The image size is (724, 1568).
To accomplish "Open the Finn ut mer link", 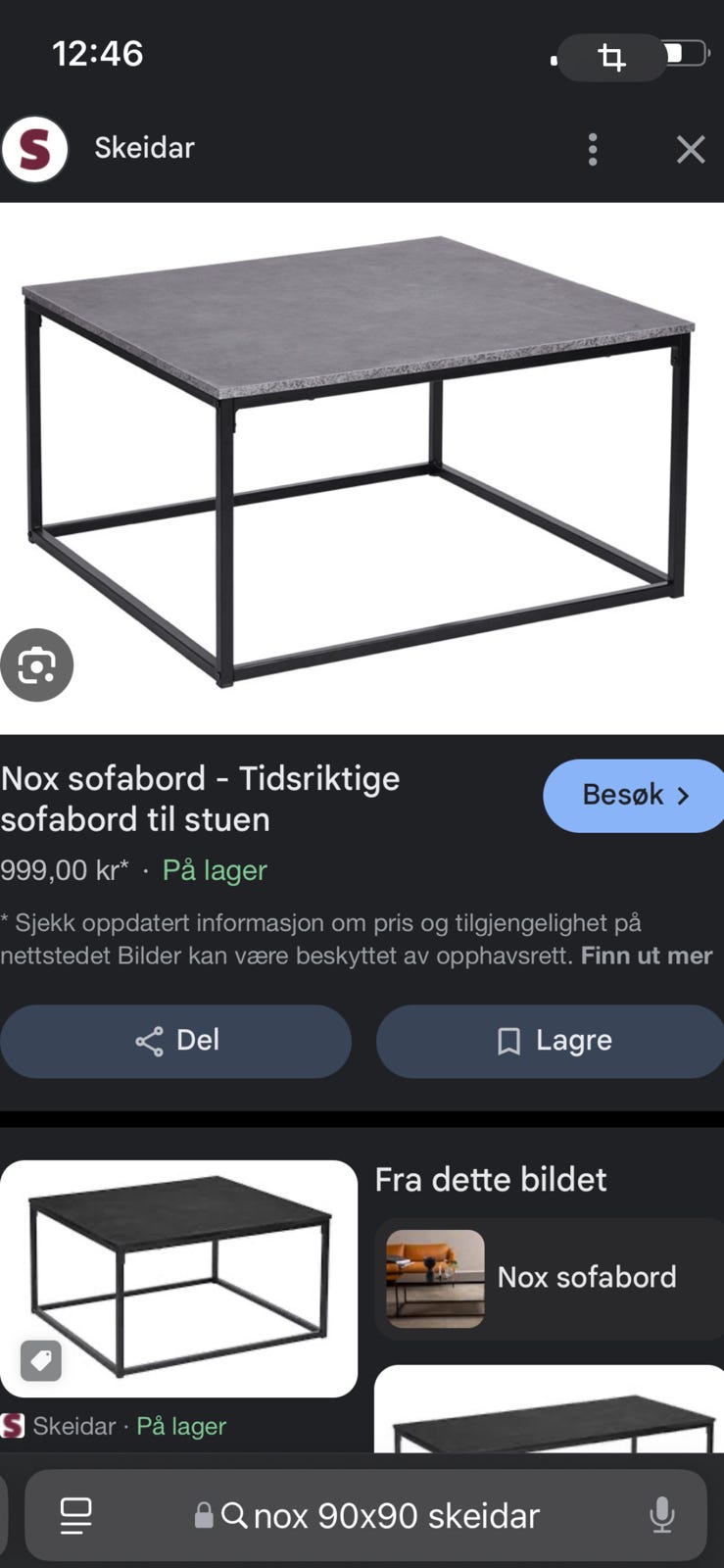I will (x=646, y=955).
